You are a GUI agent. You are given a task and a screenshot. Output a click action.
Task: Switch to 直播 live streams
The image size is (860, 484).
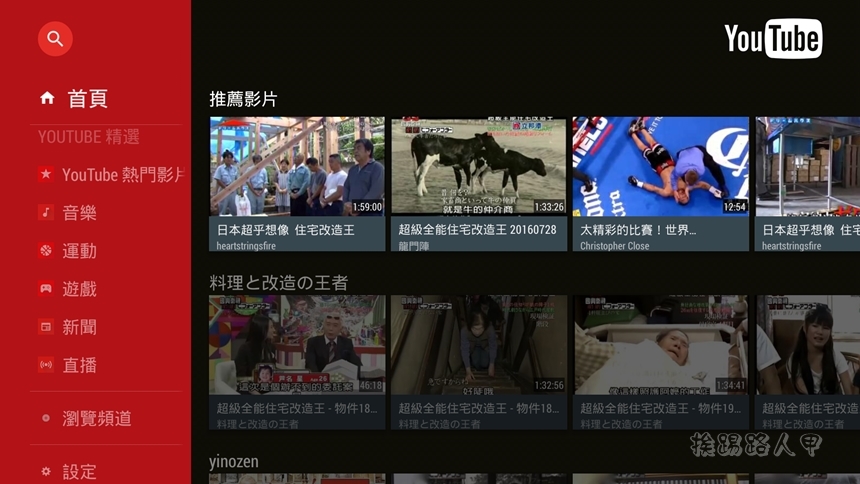click(79, 365)
